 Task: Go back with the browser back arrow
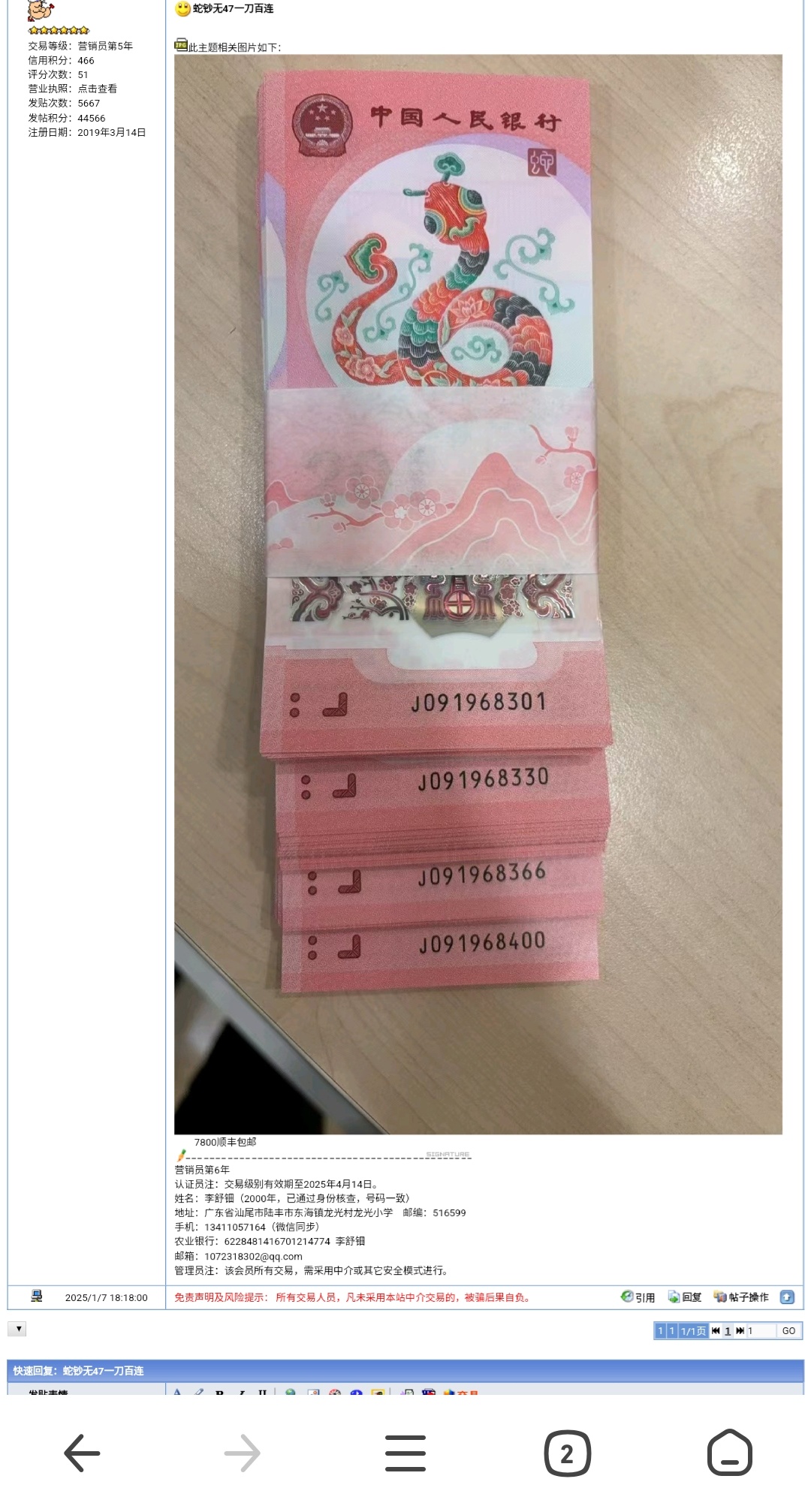click(82, 1453)
